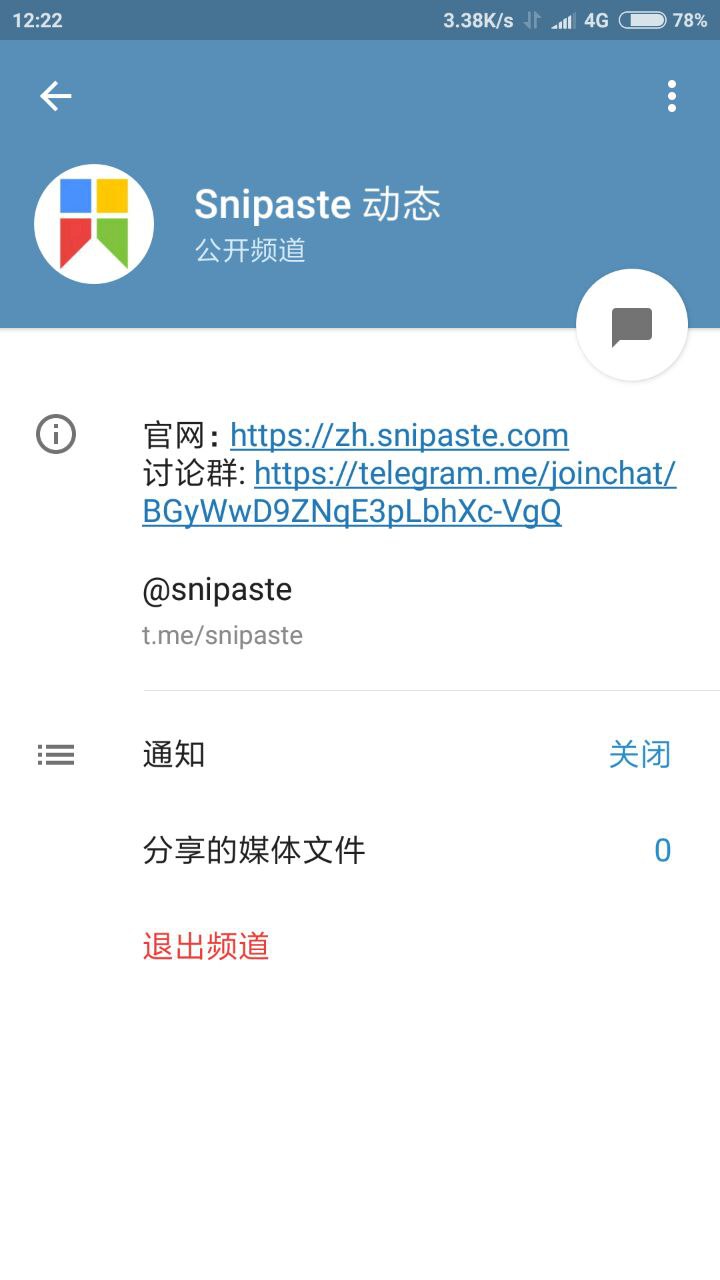Open the zh.snipaste.com website link
This screenshot has width=720, height=1280.
click(399, 436)
